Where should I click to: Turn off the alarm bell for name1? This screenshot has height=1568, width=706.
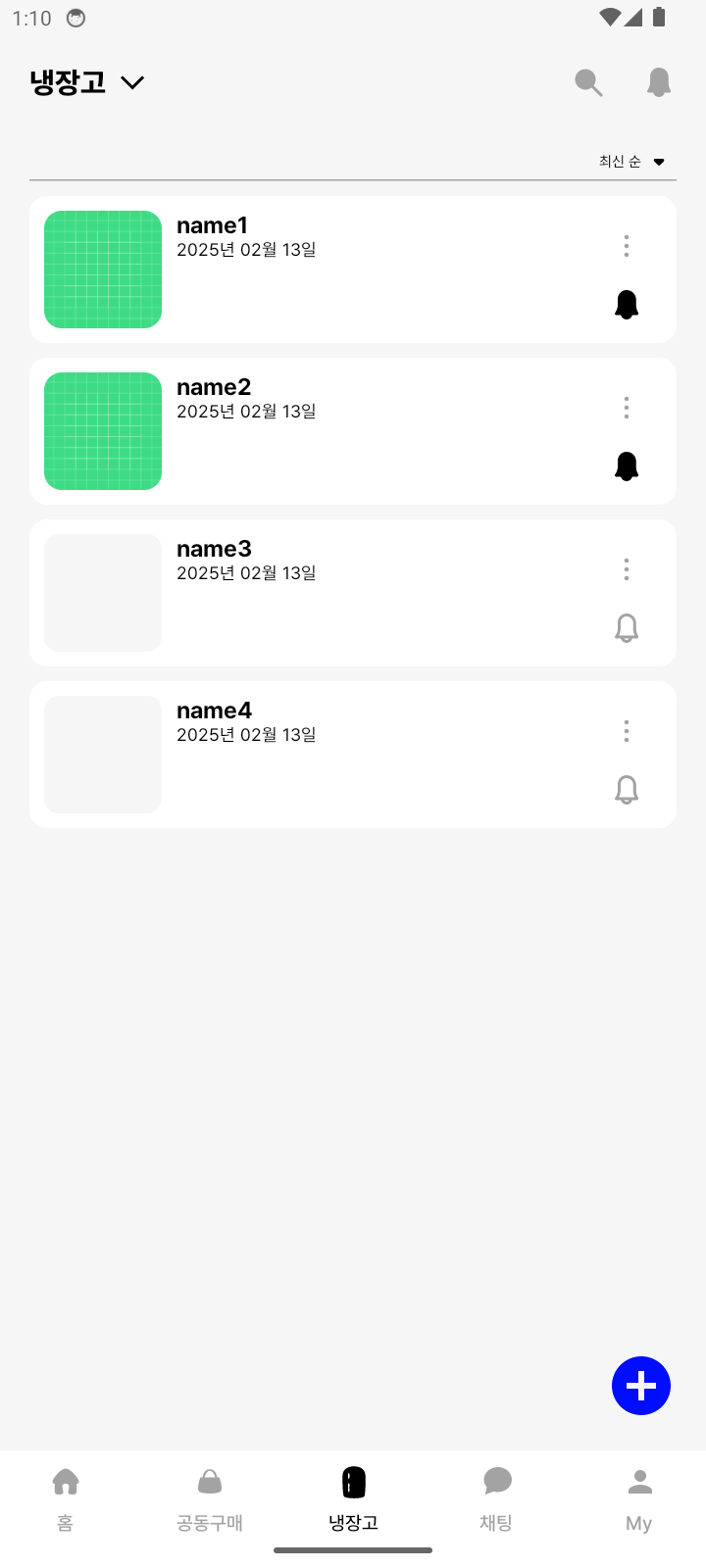click(x=627, y=305)
